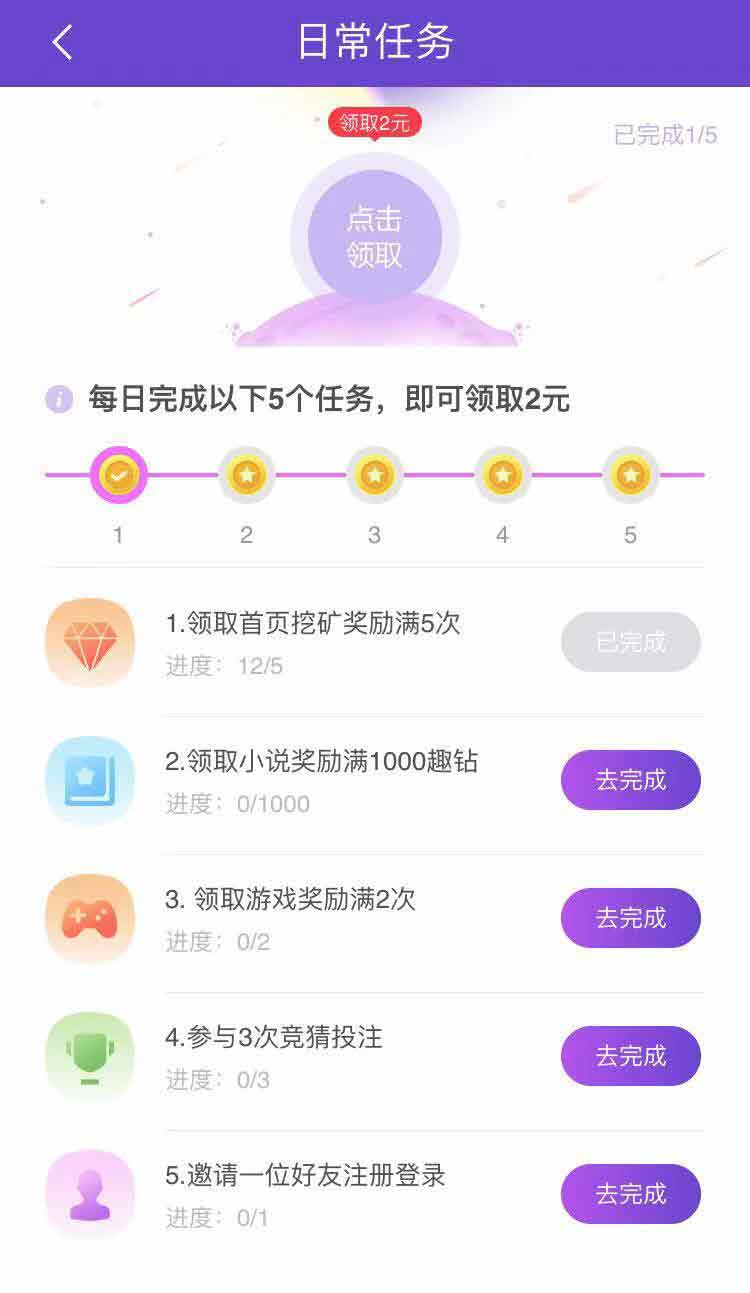Screen dimensions: 750x1293
Task: Click the grayed 已完成 button
Action: pos(631,643)
